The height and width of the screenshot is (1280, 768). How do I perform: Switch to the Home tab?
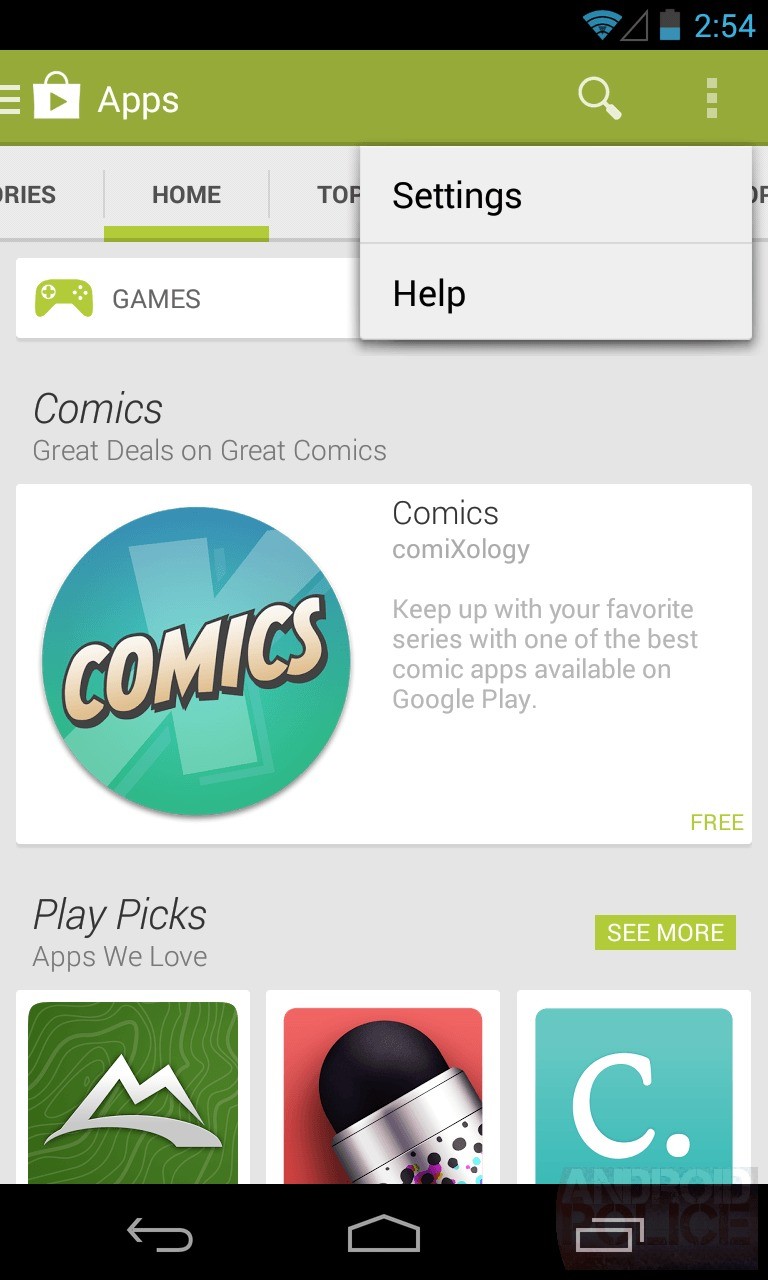(186, 195)
